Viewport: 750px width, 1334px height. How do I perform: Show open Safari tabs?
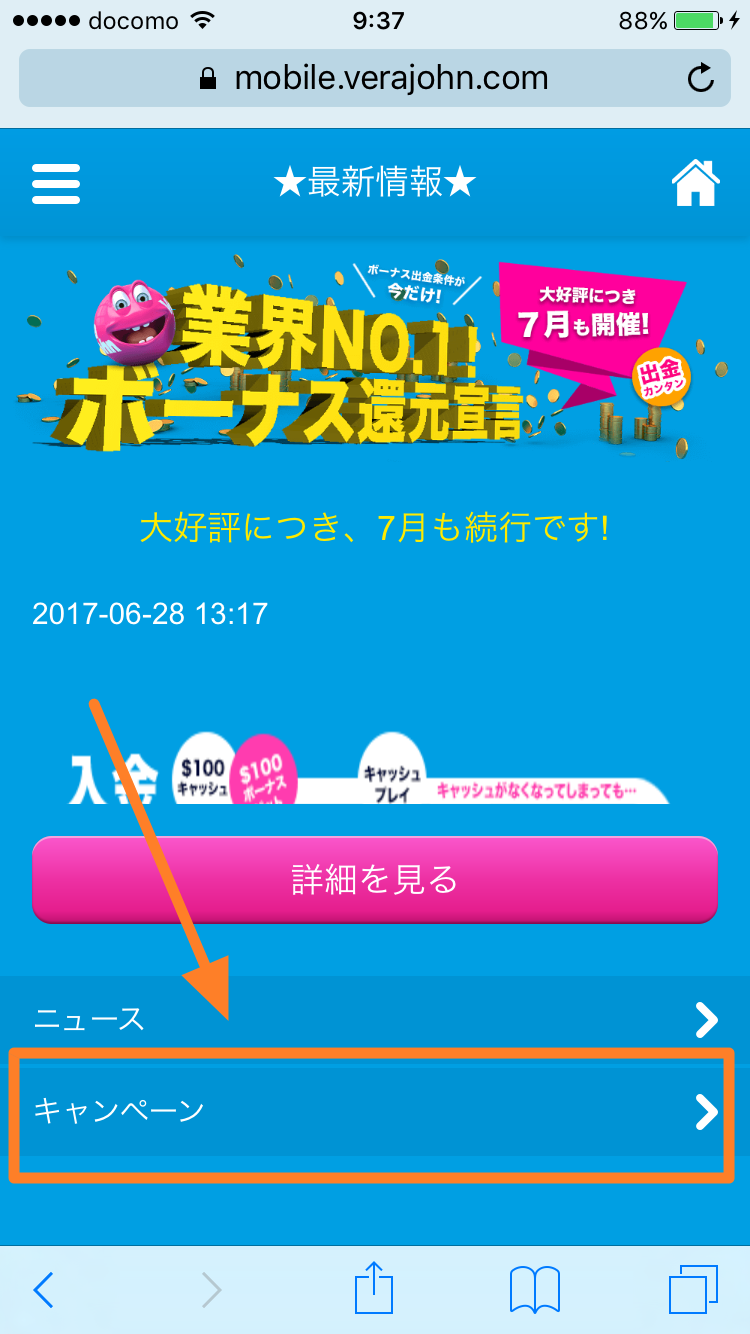(x=693, y=1290)
